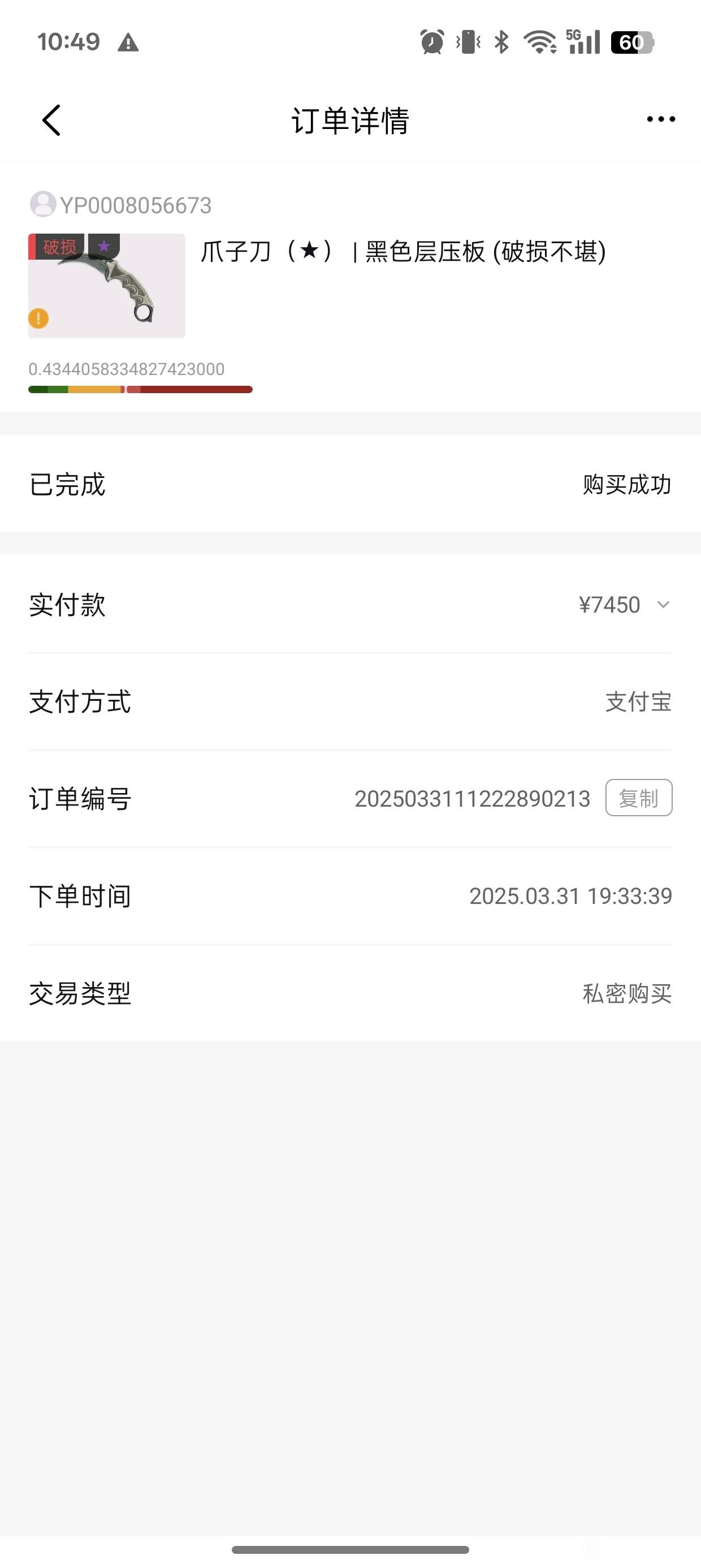Copy the order number with 复制
The height and width of the screenshot is (1568, 701).
coord(638,798)
